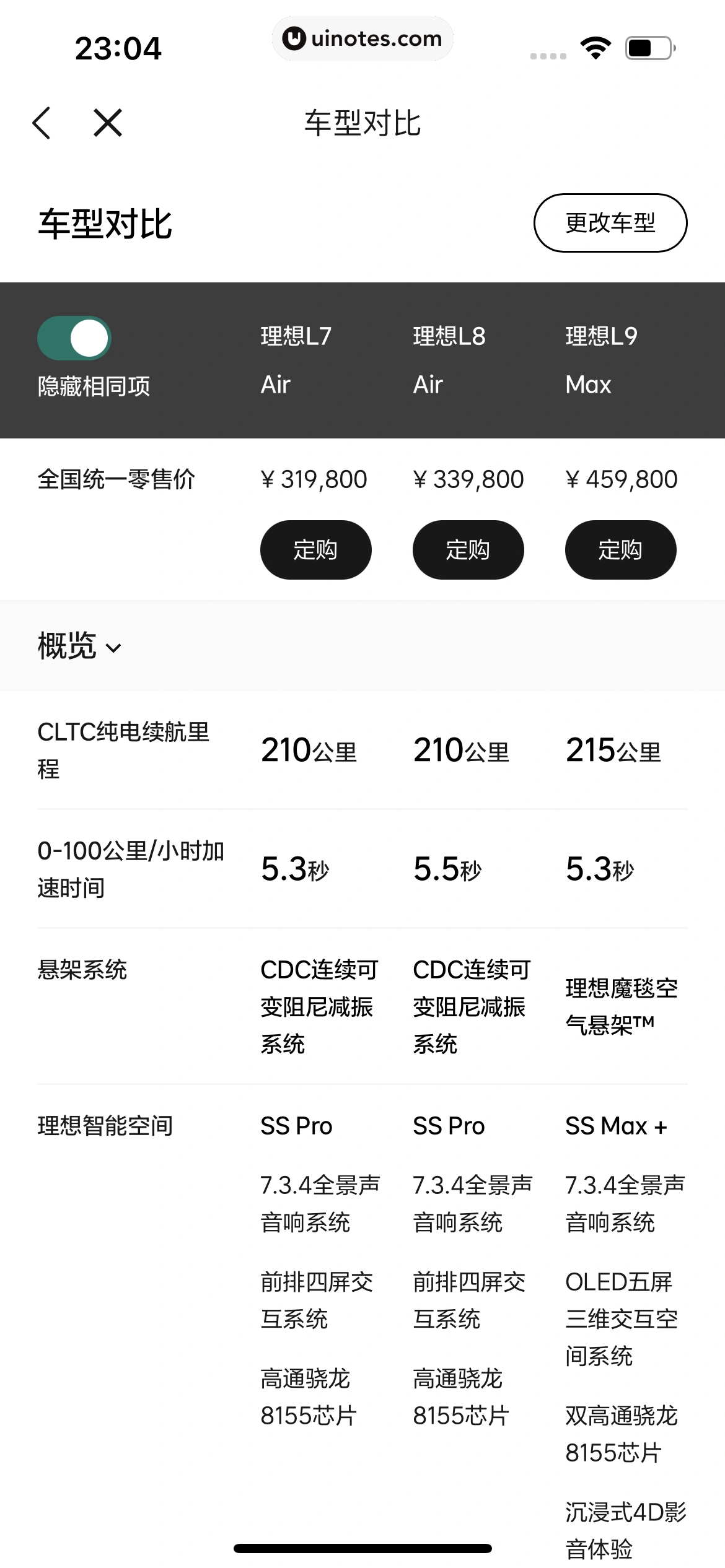This screenshot has width=725, height=1568.
Task: Close the comparison page with the X icon
Action: pyautogui.click(x=107, y=122)
